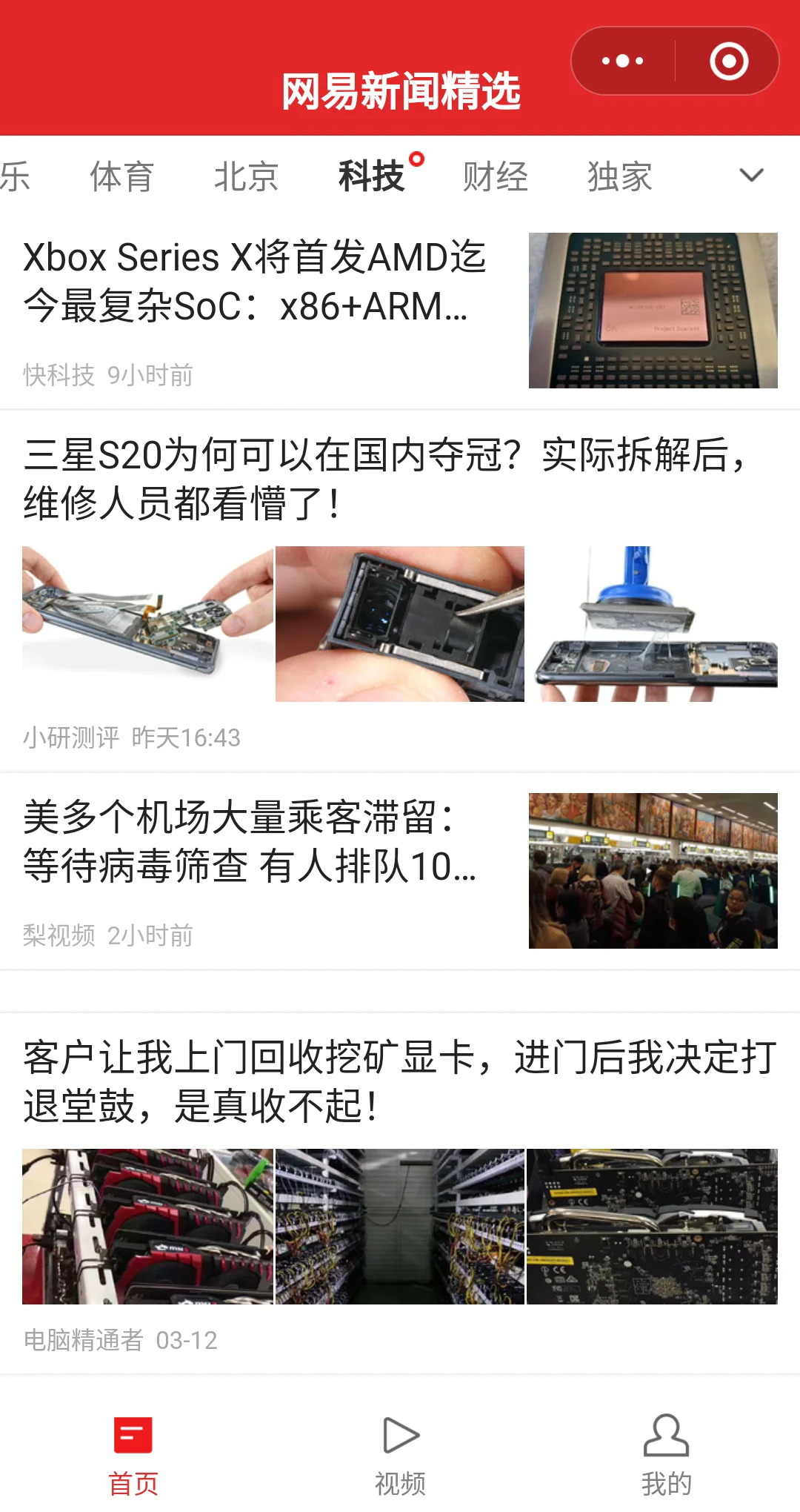Image resolution: width=800 pixels, height=1512 pixels.
Task: Switch to the 体育 category tab
Action: [x=121, y=176]
